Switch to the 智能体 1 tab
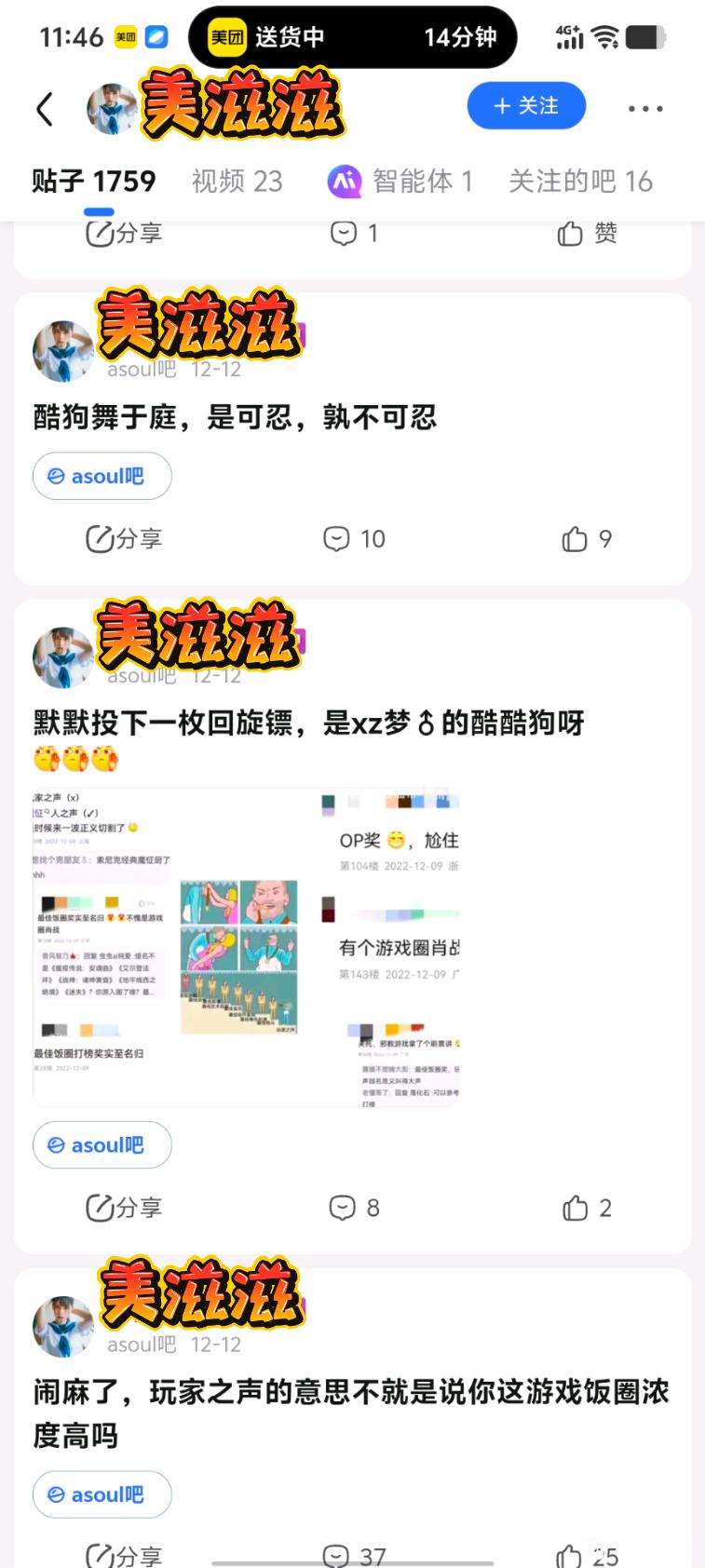Image resolution: width=705 pixels, height=1568 pixels. point(400,181)
